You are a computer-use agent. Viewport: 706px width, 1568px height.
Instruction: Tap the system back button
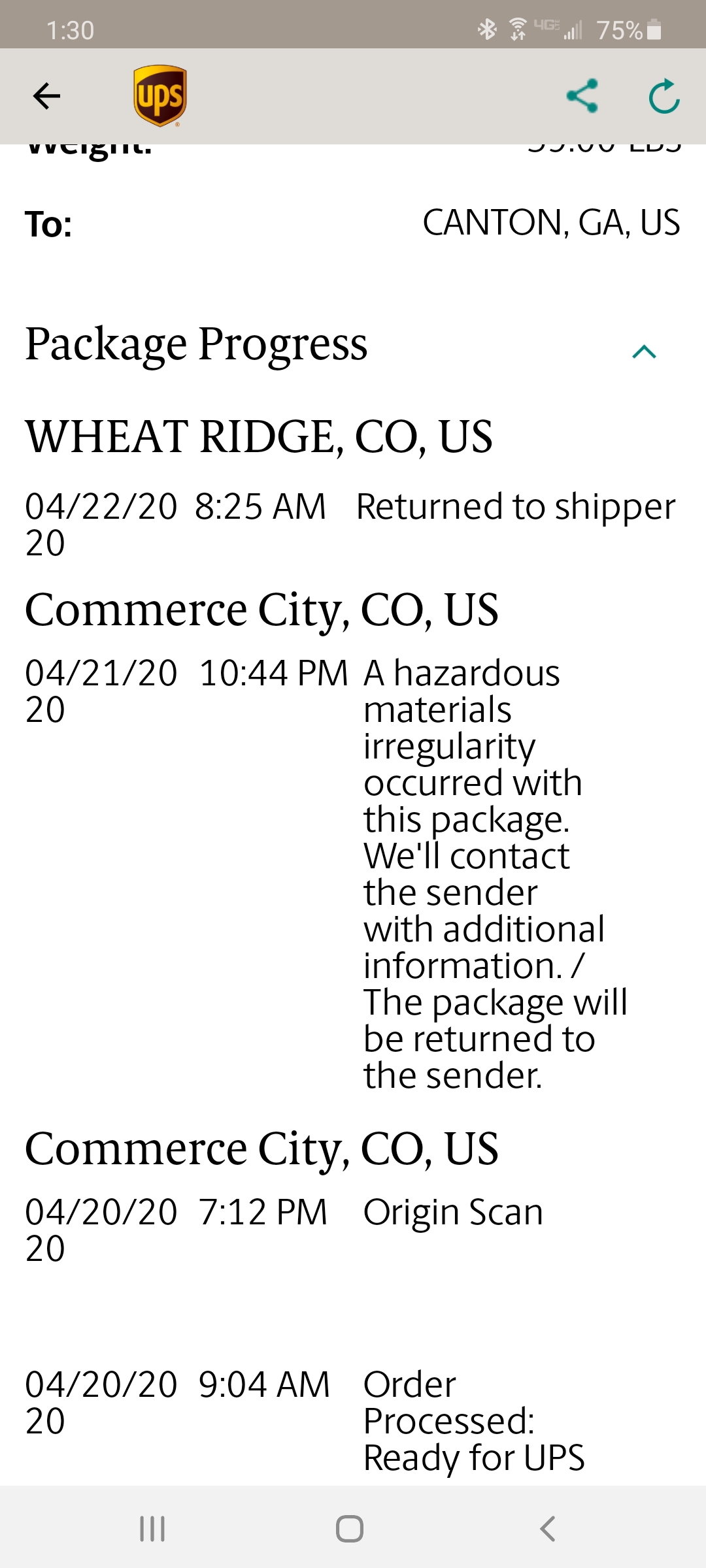click(x=548, y=1529)
